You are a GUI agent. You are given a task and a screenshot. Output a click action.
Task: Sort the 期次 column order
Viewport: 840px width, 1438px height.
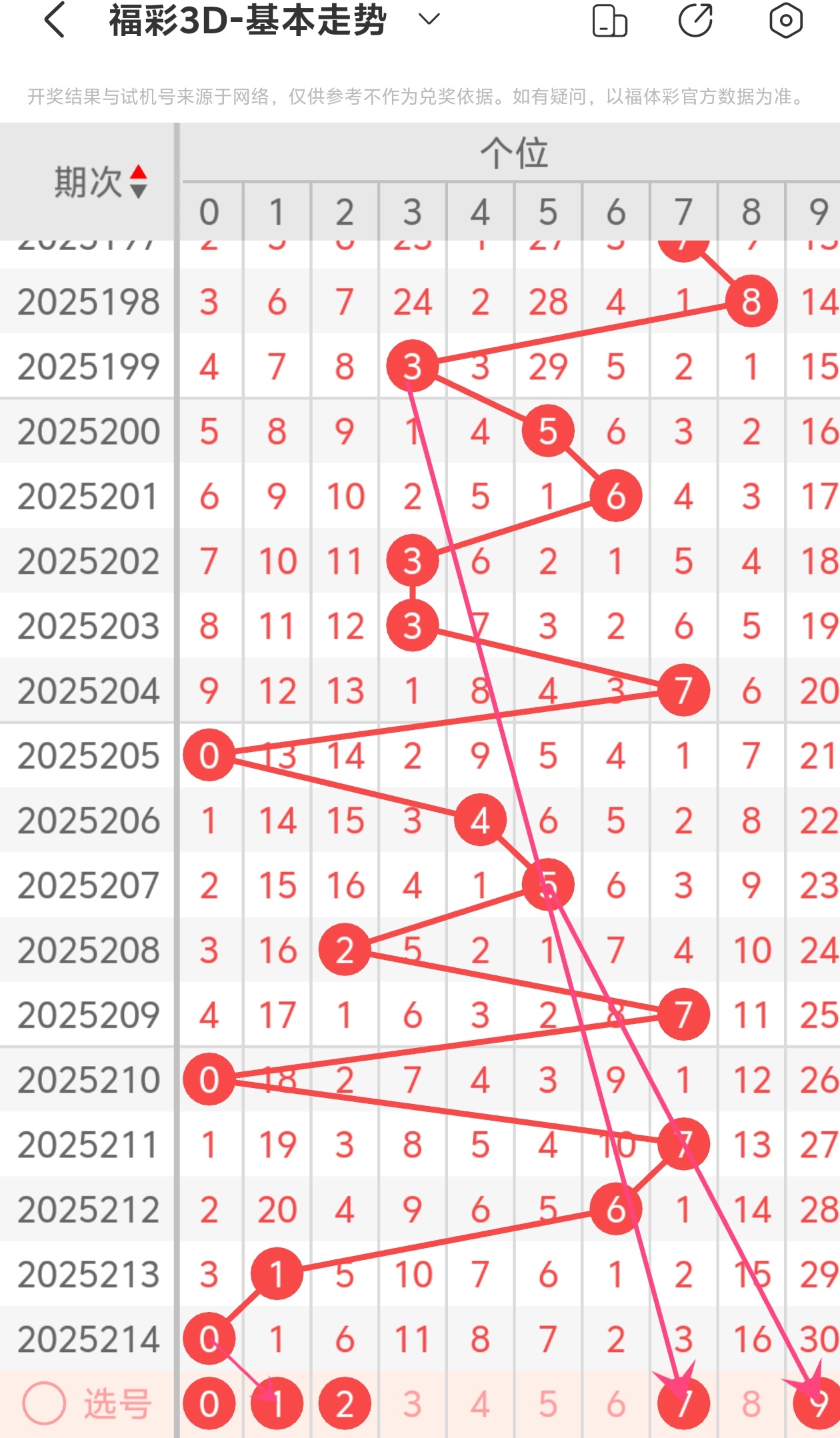coord(138,181)
